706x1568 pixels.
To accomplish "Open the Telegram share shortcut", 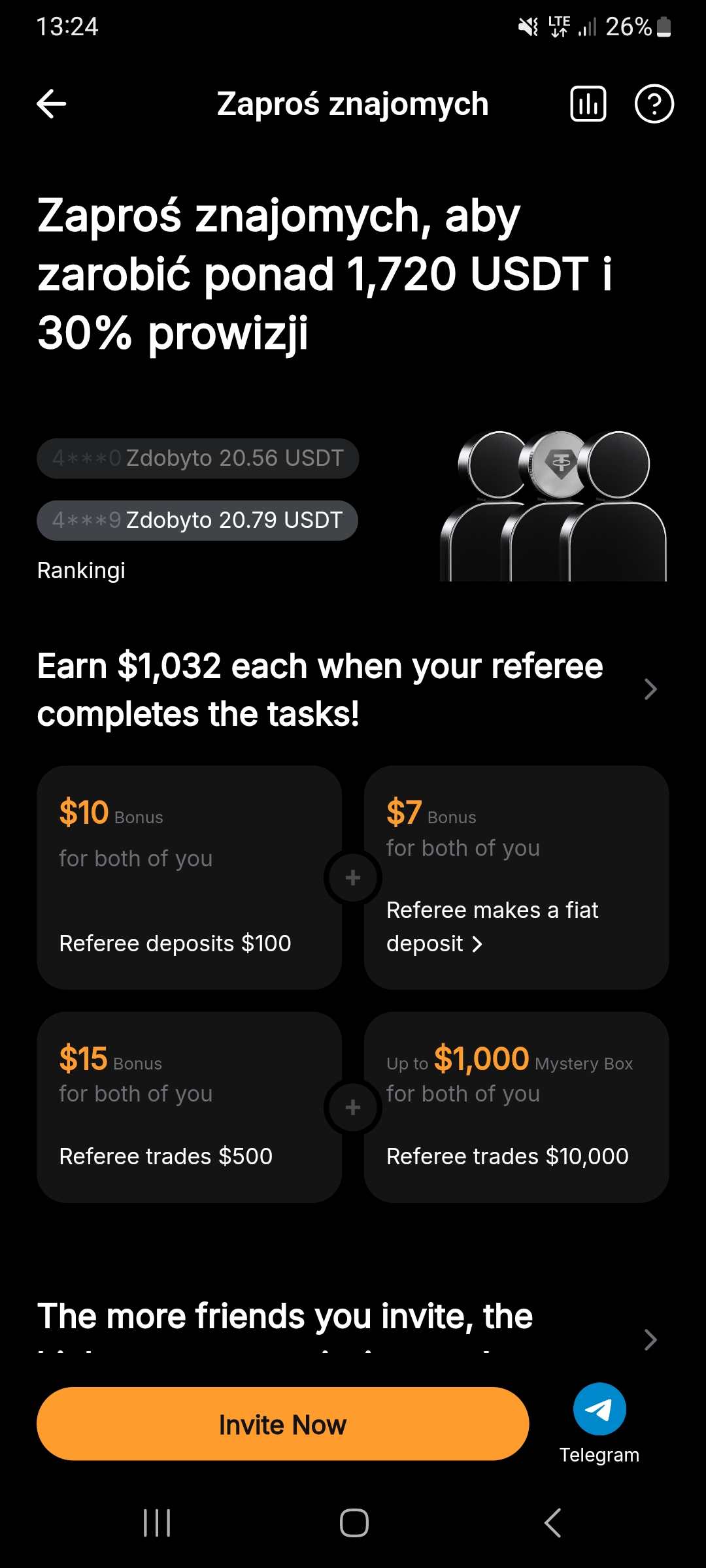I will click(599, 1424).
